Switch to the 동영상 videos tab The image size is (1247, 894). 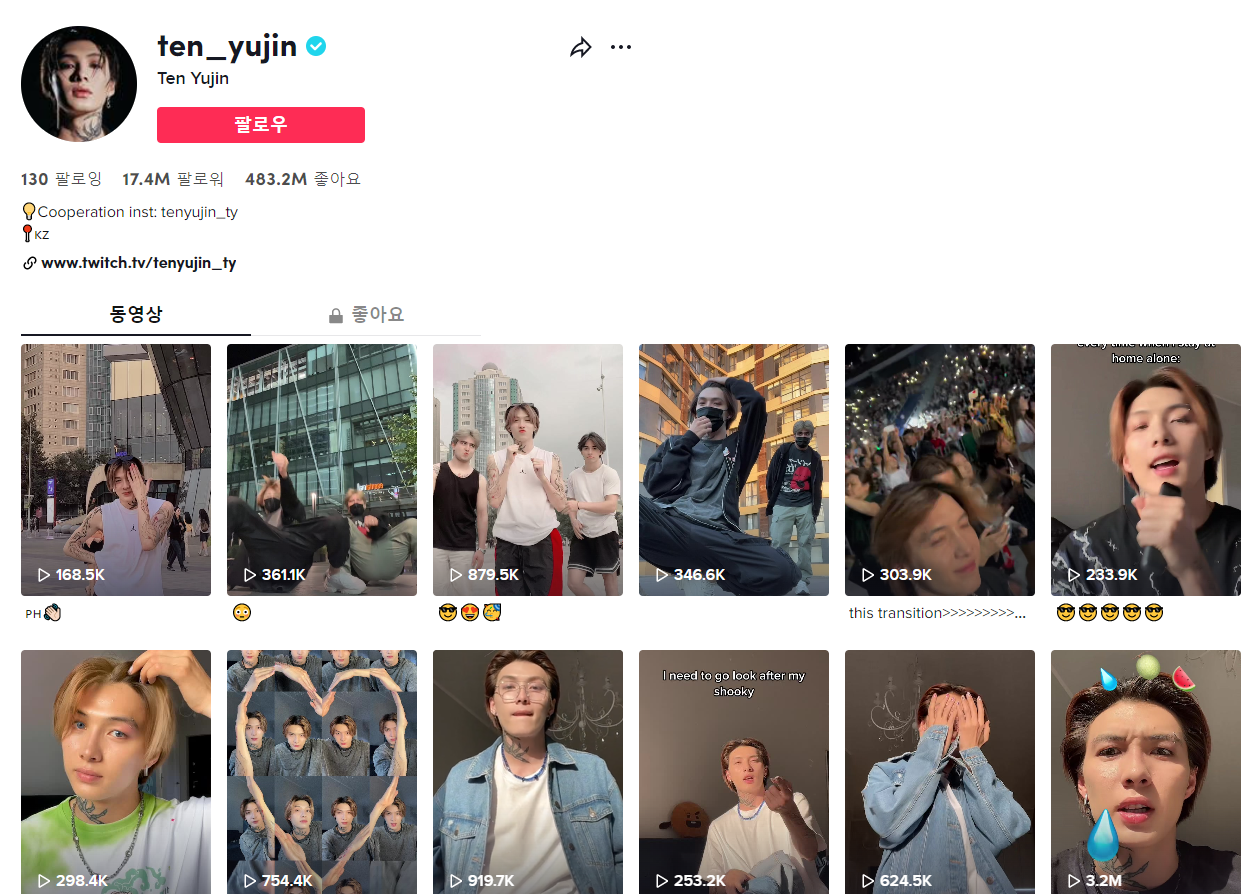(x=136, y=315)
